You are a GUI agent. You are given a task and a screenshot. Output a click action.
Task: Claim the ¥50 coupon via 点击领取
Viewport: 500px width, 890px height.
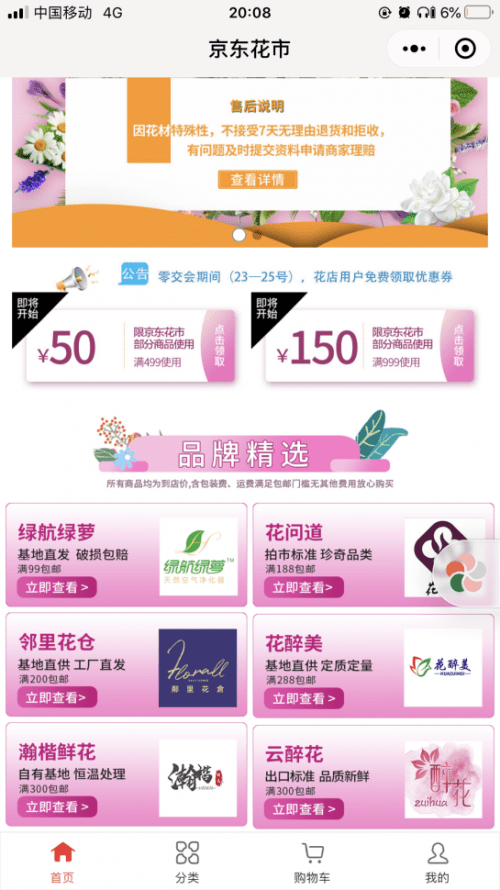pos(220,346)
